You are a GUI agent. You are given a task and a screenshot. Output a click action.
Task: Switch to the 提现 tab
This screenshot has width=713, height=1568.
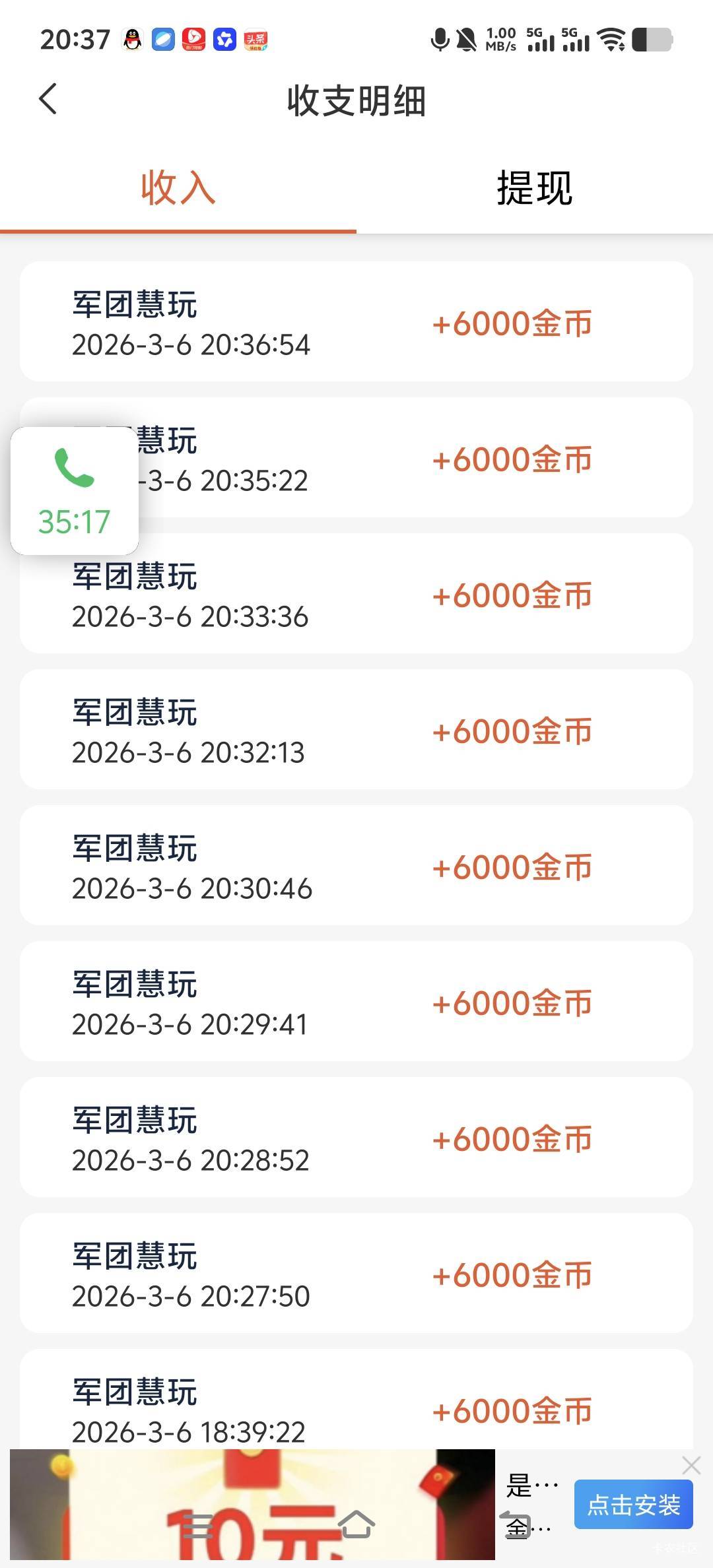click(534, 188)
